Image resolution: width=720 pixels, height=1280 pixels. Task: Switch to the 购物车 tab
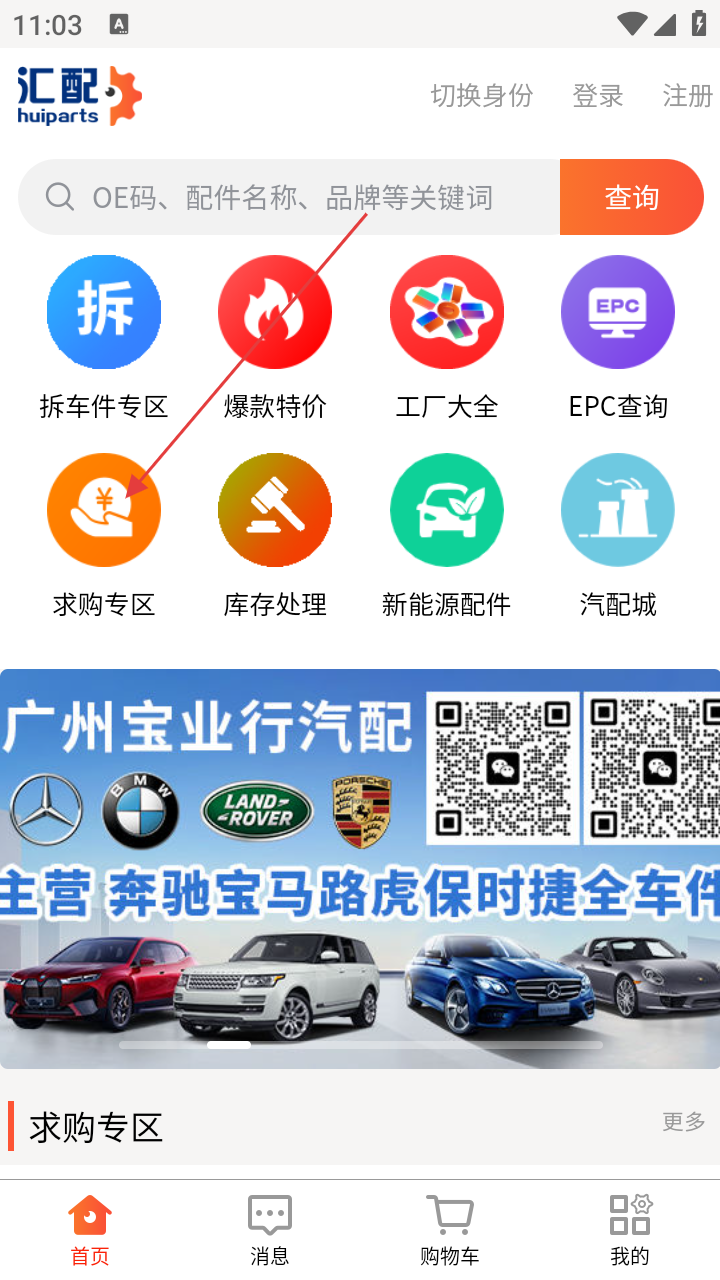450,1230
